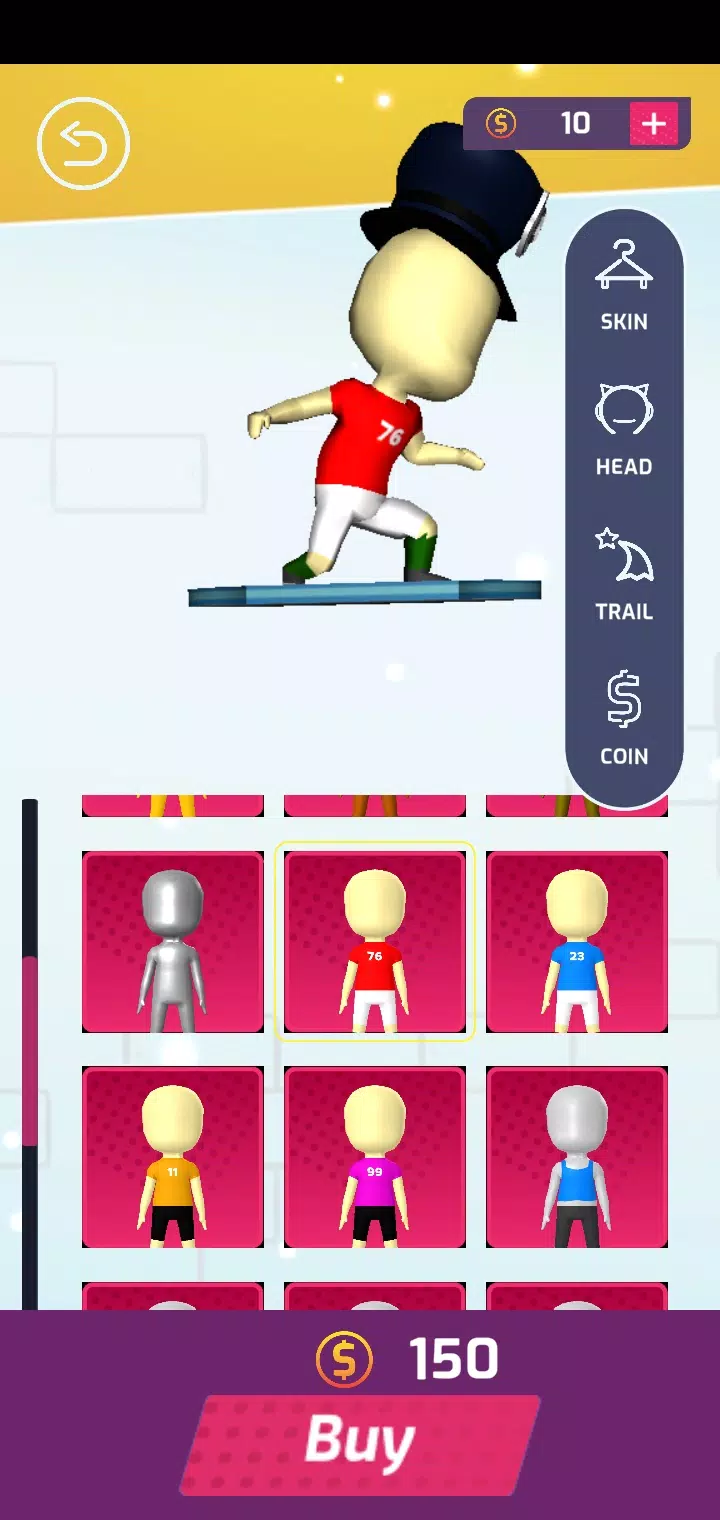Select the silver body skin
720x1520 pixels.
(x=173, y=942)
